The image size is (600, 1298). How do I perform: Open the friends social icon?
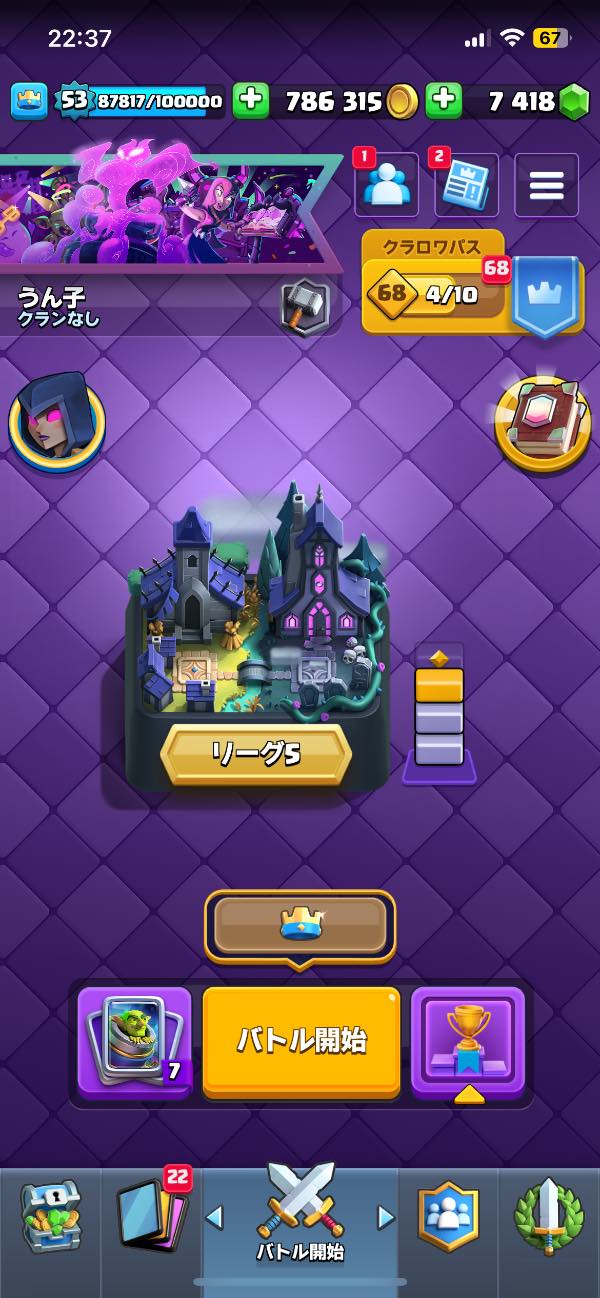pyautogui.click(x=386, y=185)
